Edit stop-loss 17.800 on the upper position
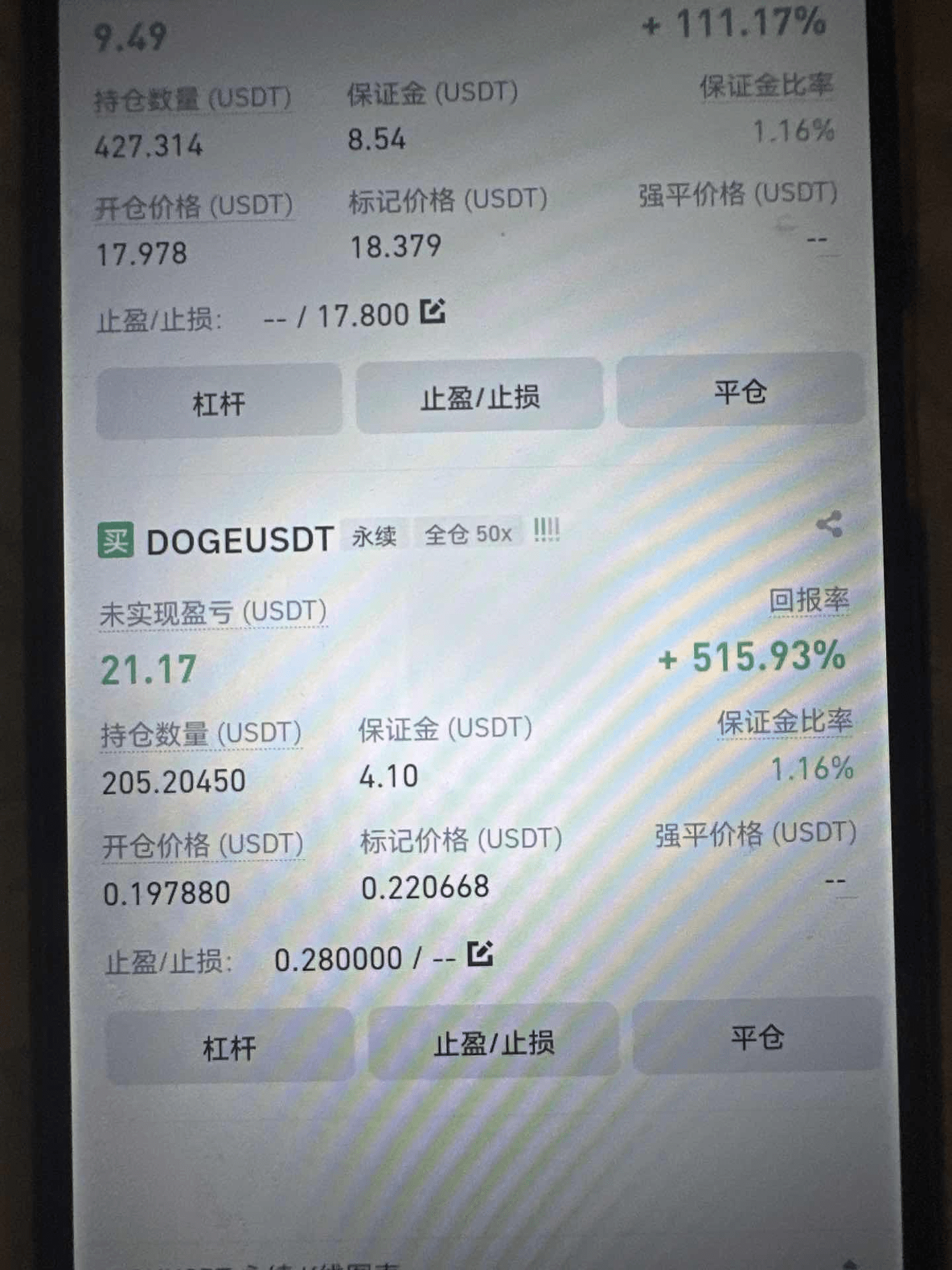The width and height of the screenshot is (952, 1270). pos(433,311)
